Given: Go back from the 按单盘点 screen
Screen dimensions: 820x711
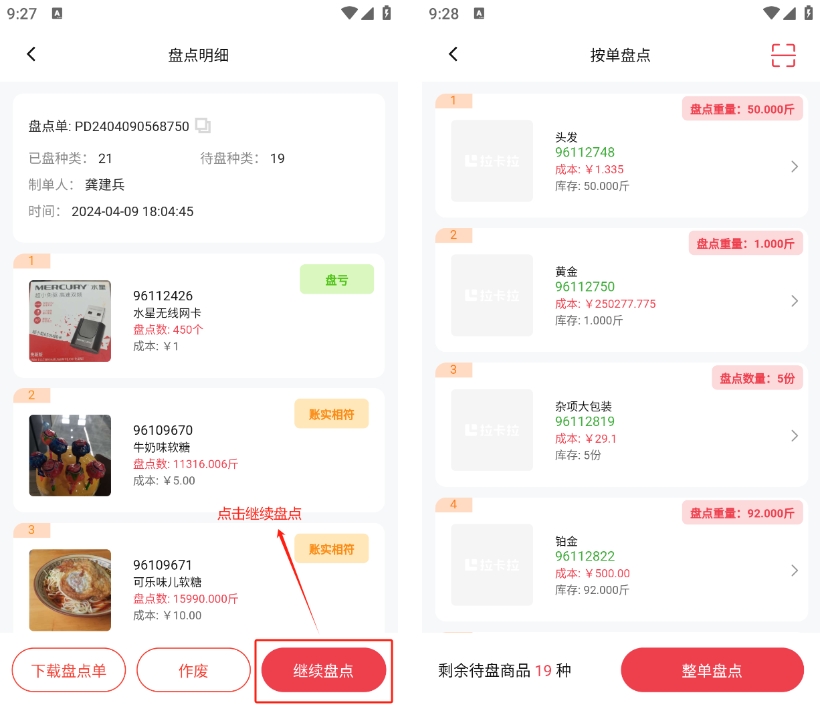Looking at the screenshot, I should pos(453,55).
